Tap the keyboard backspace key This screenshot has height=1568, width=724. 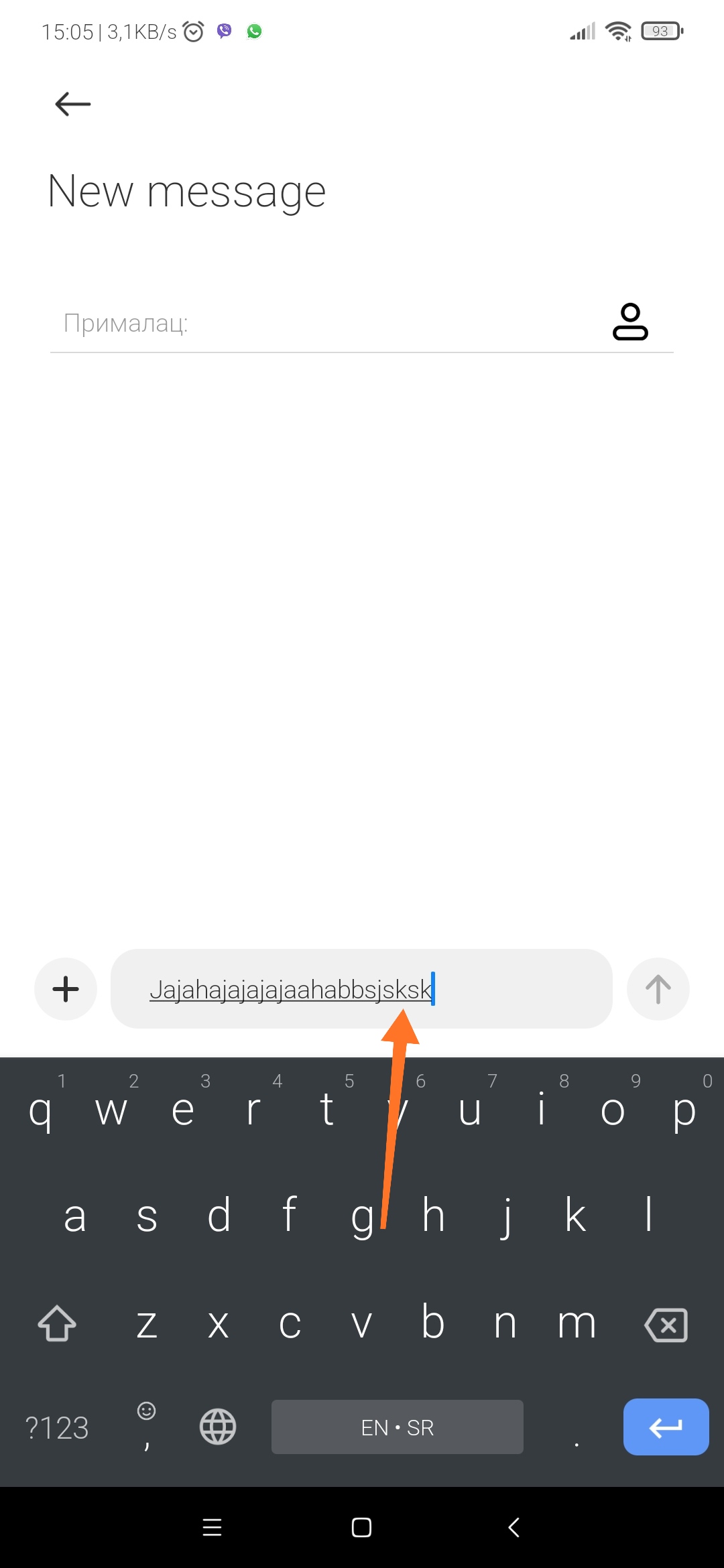pyautogui.click(x=666, y=1325)
